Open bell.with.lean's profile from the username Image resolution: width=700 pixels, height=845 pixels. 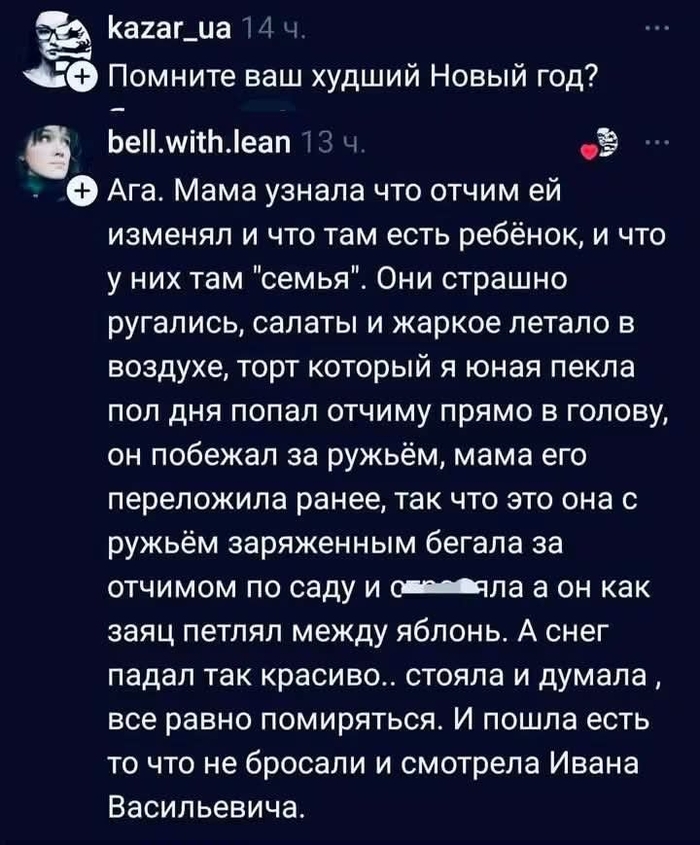[199, 143]
